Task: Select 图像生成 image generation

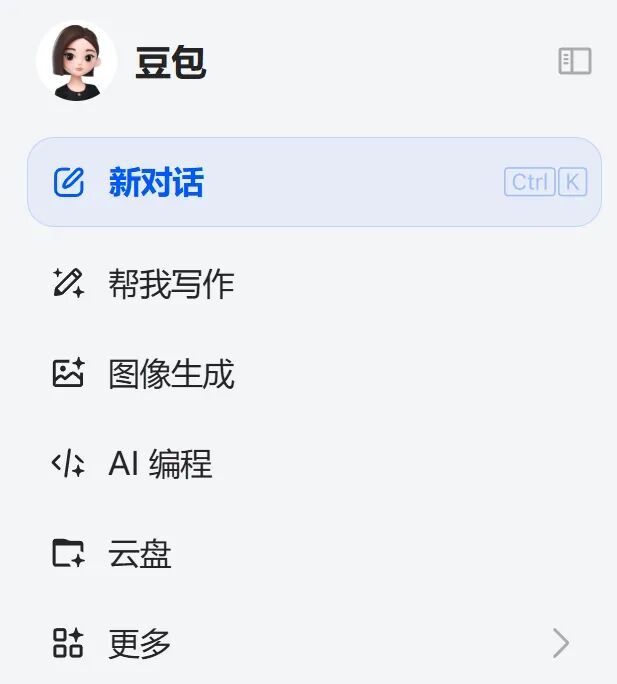Action: tap(171, 375)
